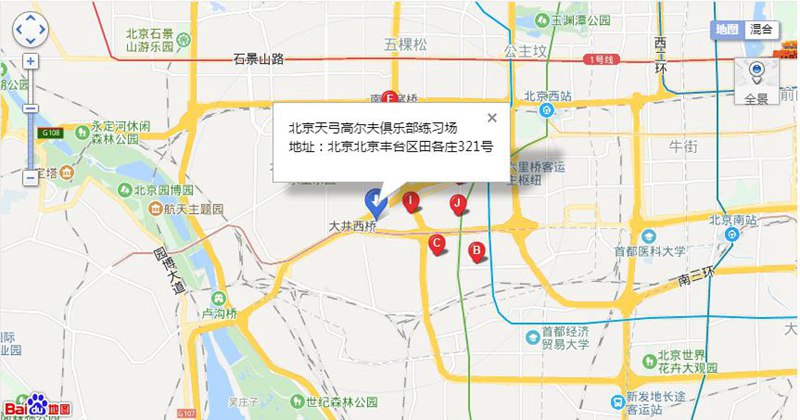
Task: Select red marker I on map
Action: point(412,203)
